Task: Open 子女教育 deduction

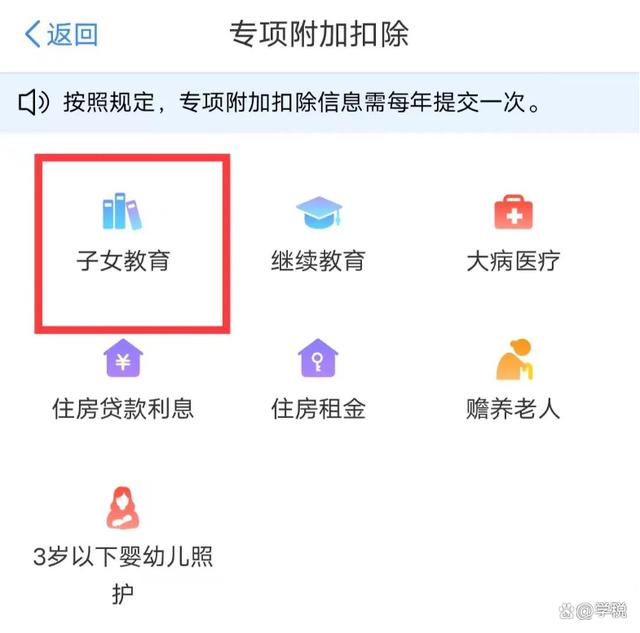Action: click(123, 234)
